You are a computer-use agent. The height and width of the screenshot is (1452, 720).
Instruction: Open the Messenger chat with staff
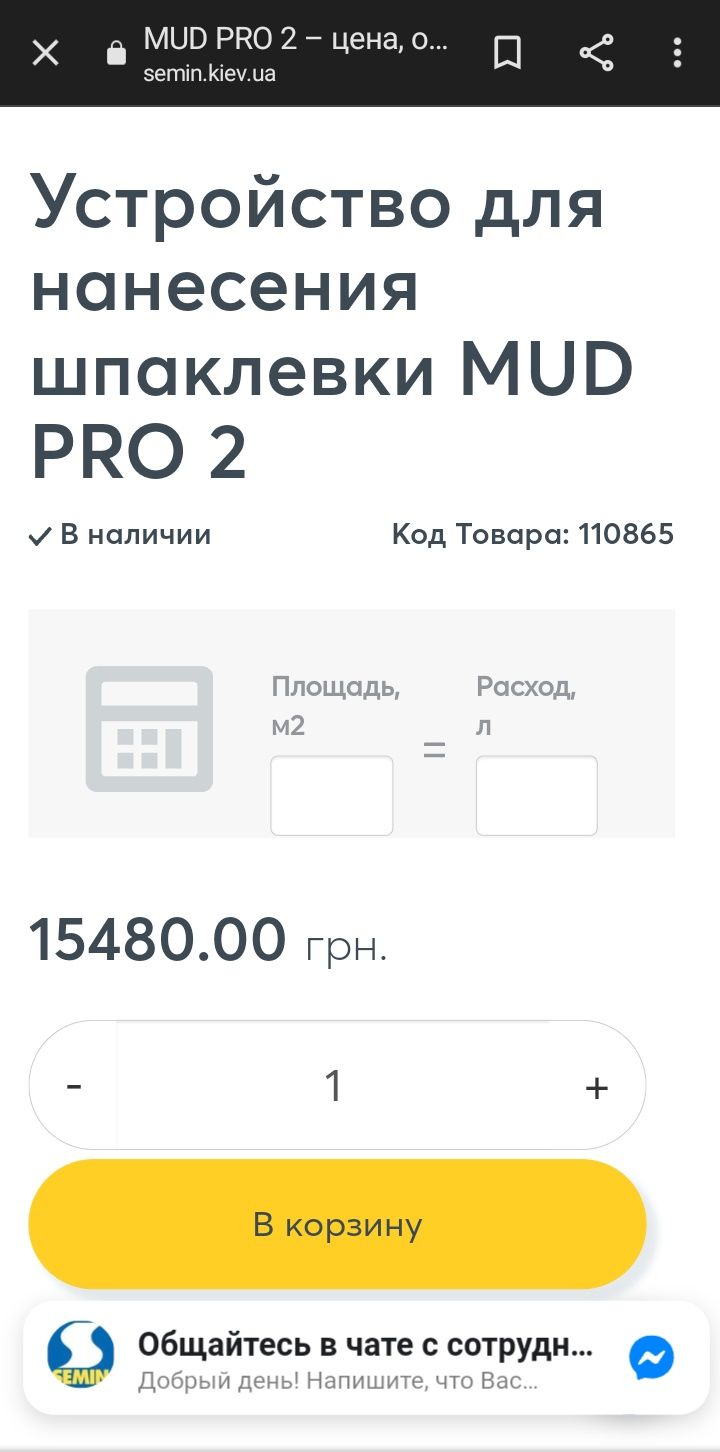(651, 1358)
